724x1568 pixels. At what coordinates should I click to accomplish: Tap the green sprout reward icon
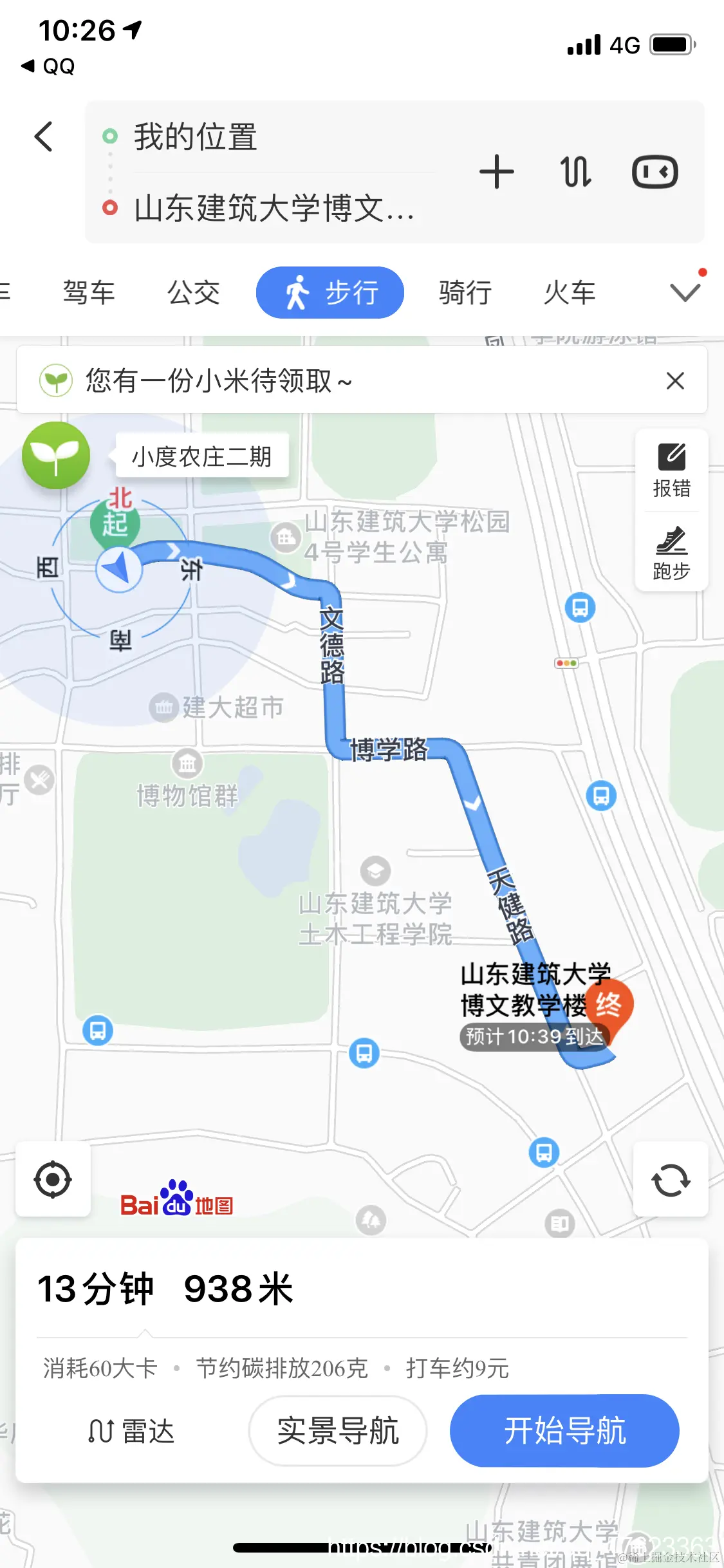55,455
